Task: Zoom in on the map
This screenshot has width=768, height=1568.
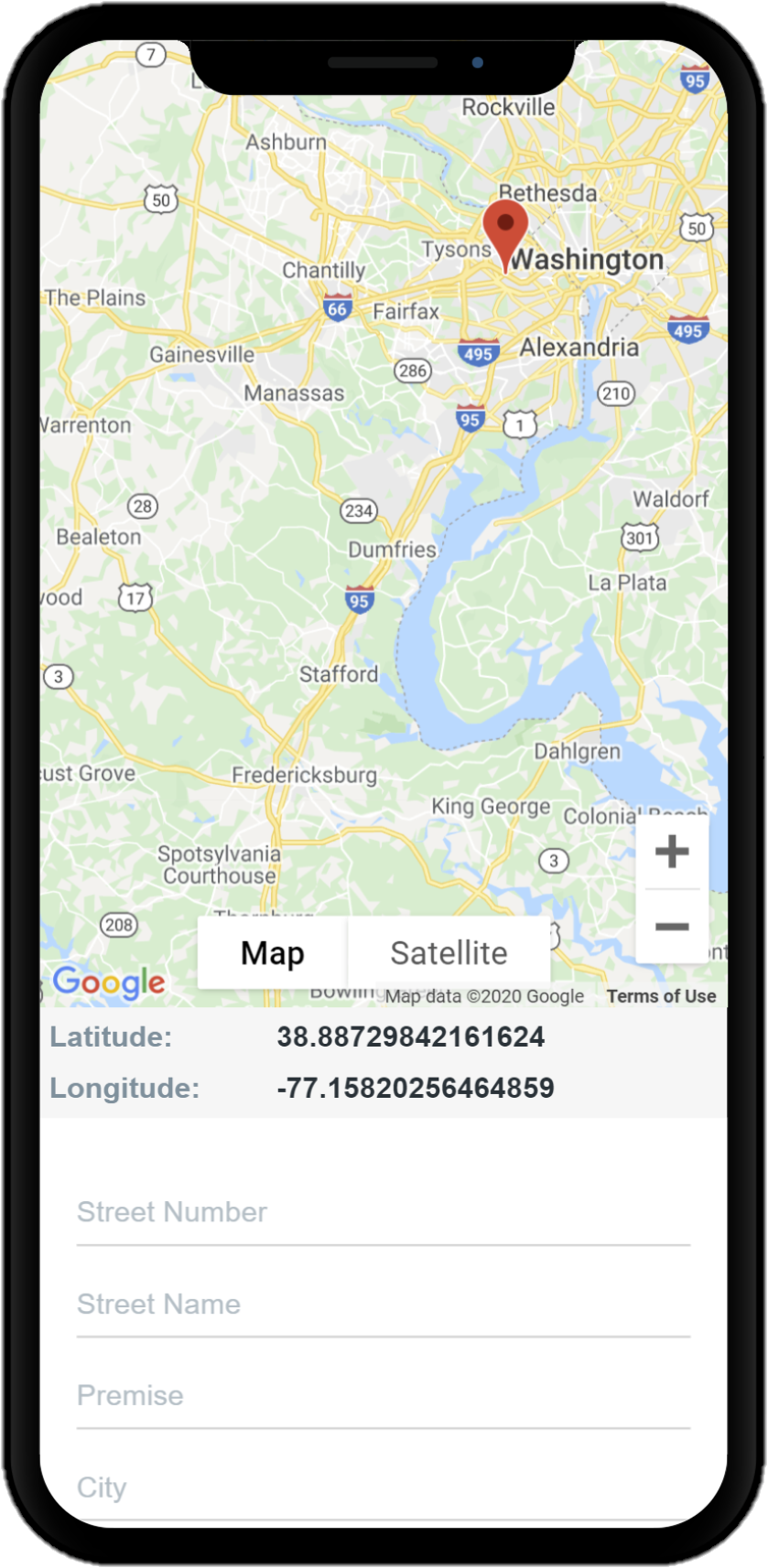Action: pos(672,852)
